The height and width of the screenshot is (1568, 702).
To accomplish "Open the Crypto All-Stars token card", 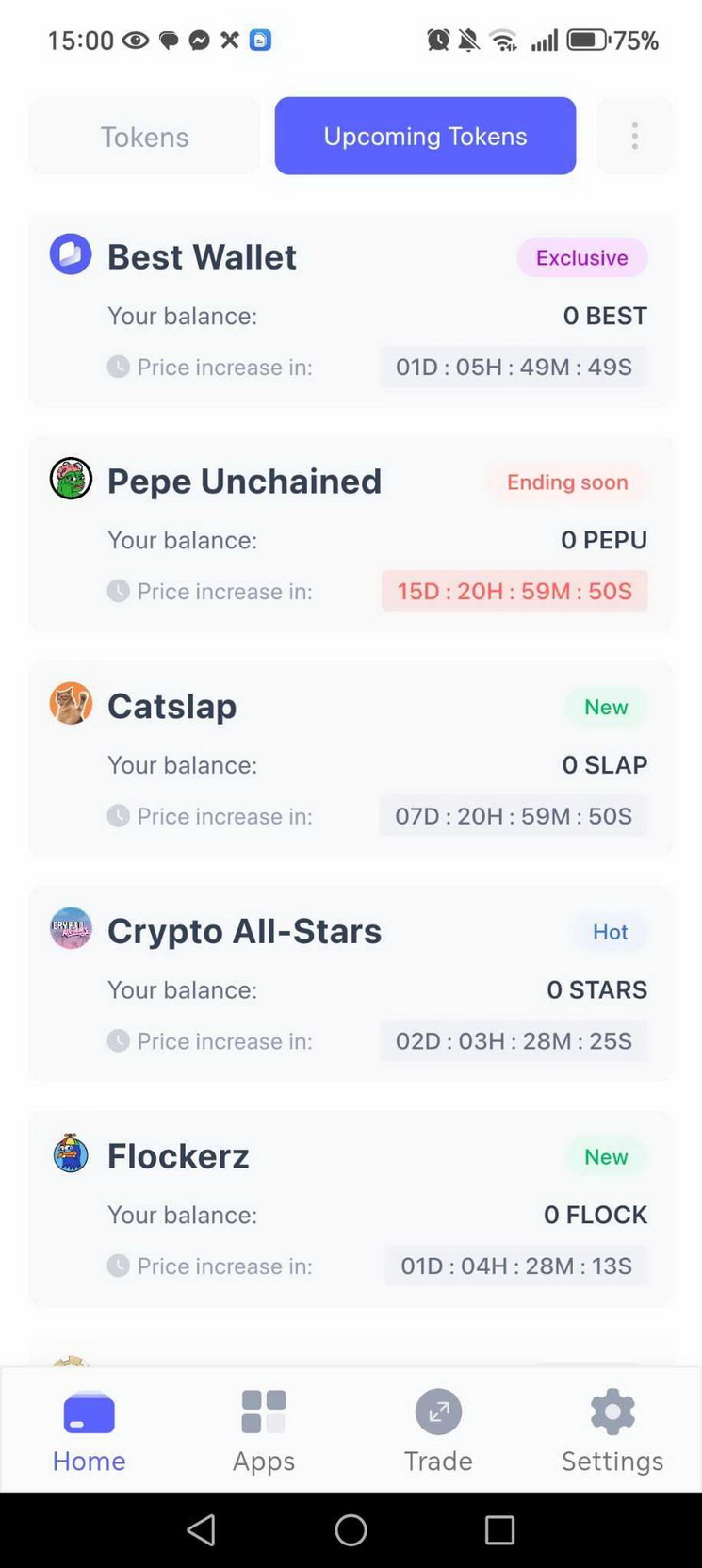I will [351, 984].
